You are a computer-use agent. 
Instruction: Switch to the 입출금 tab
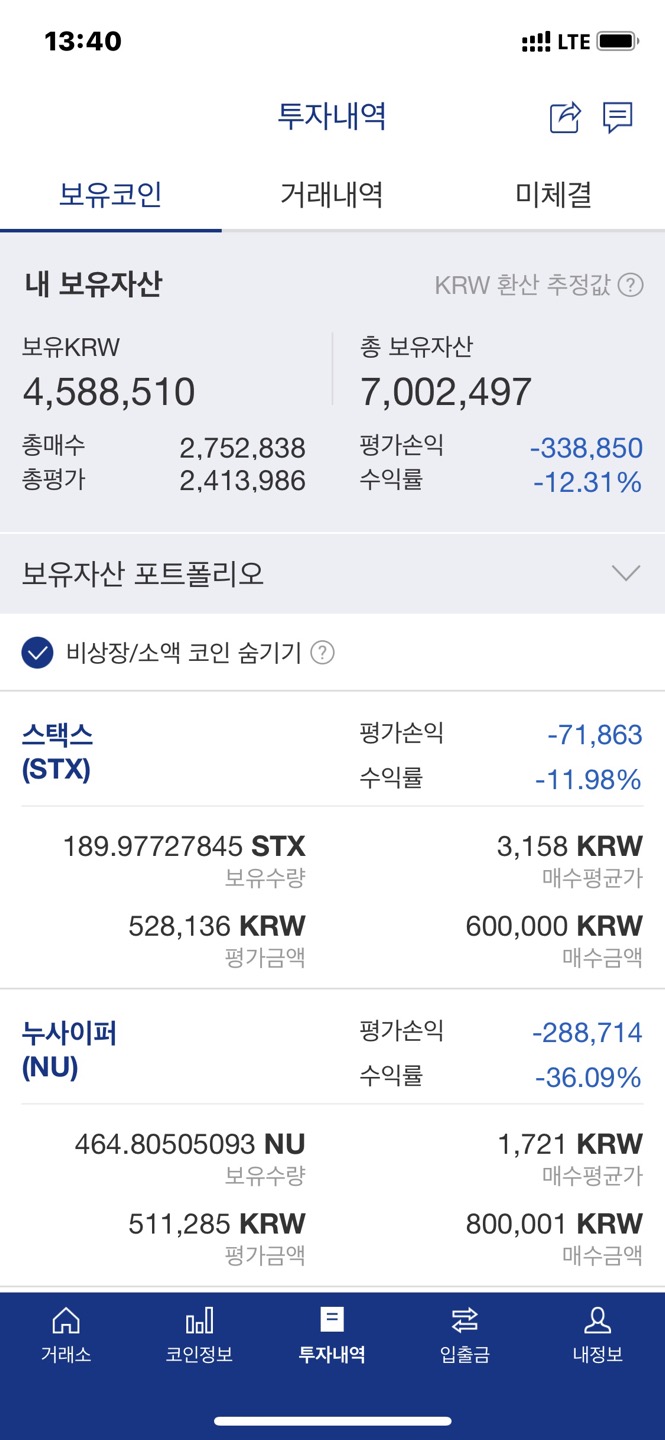tap(465, 1335)
